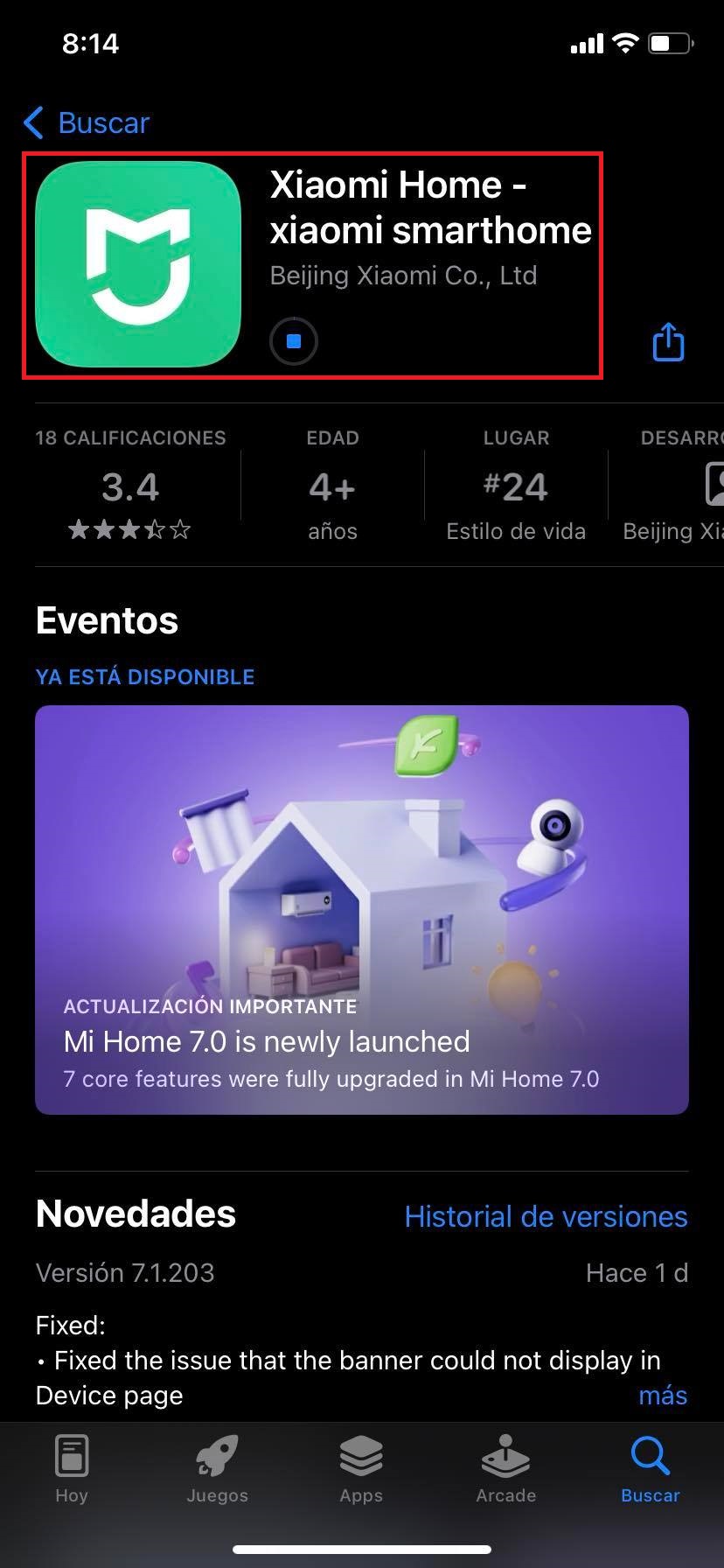
Task: Expand release notes with más
Action: [x=663, y=1395]
